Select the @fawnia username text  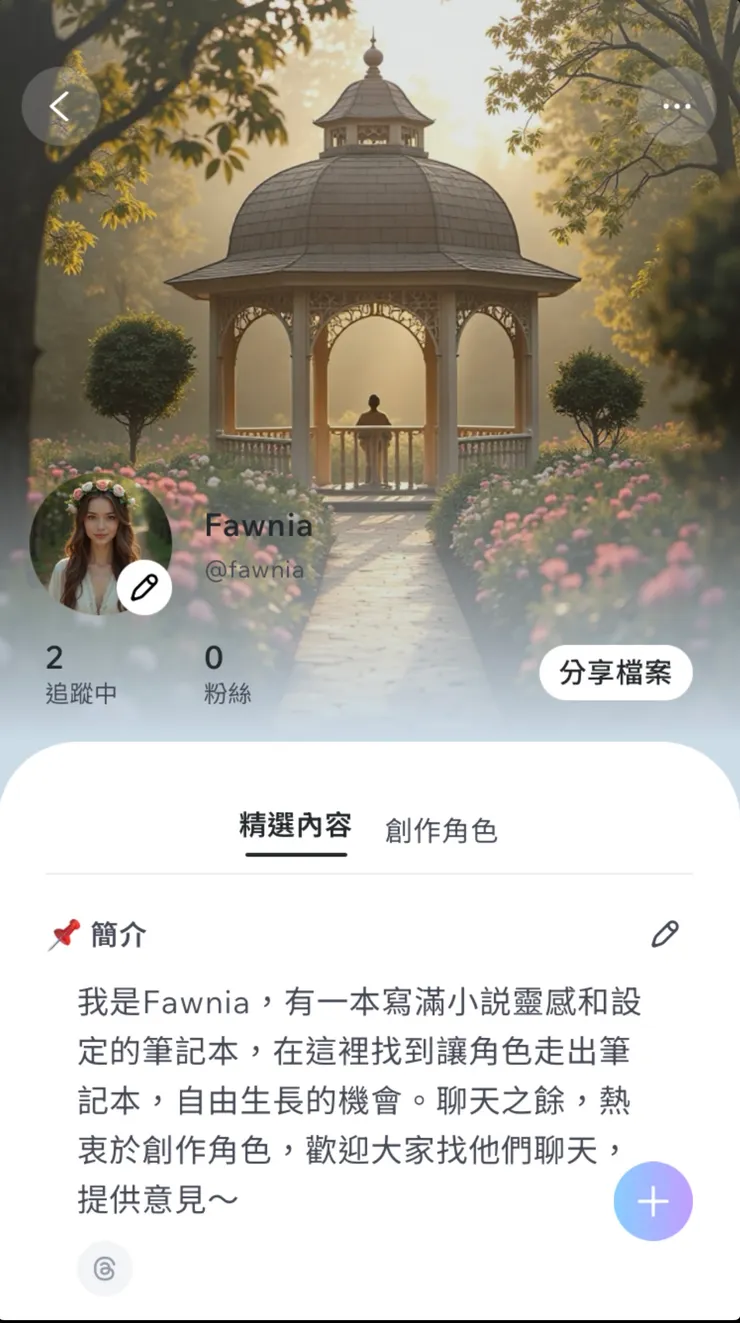pos(254,570)
